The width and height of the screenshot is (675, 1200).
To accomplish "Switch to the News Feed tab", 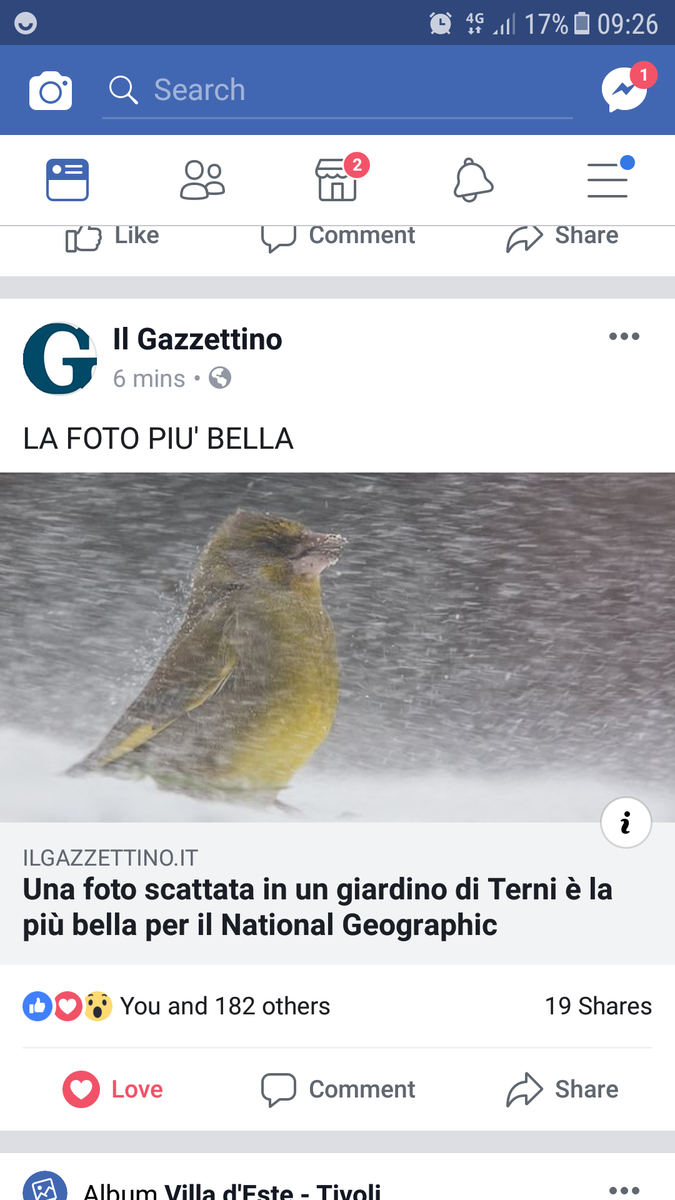I will tap(68, 180).
